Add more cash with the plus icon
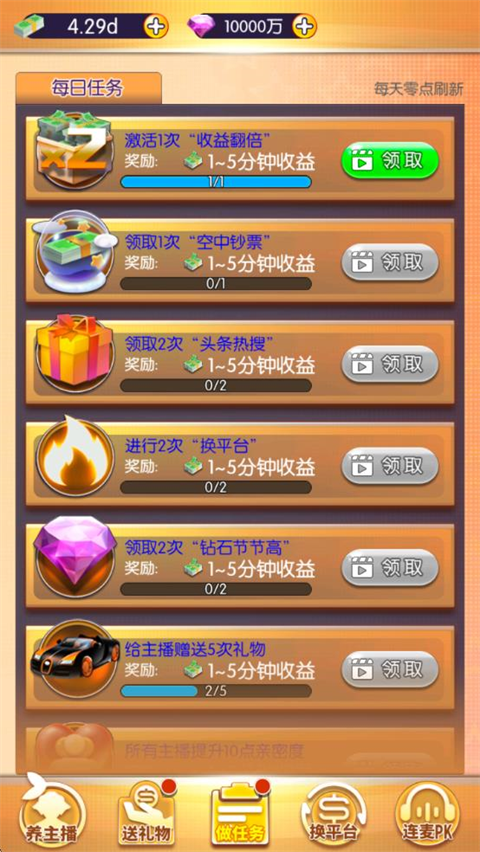 [156, 26]
